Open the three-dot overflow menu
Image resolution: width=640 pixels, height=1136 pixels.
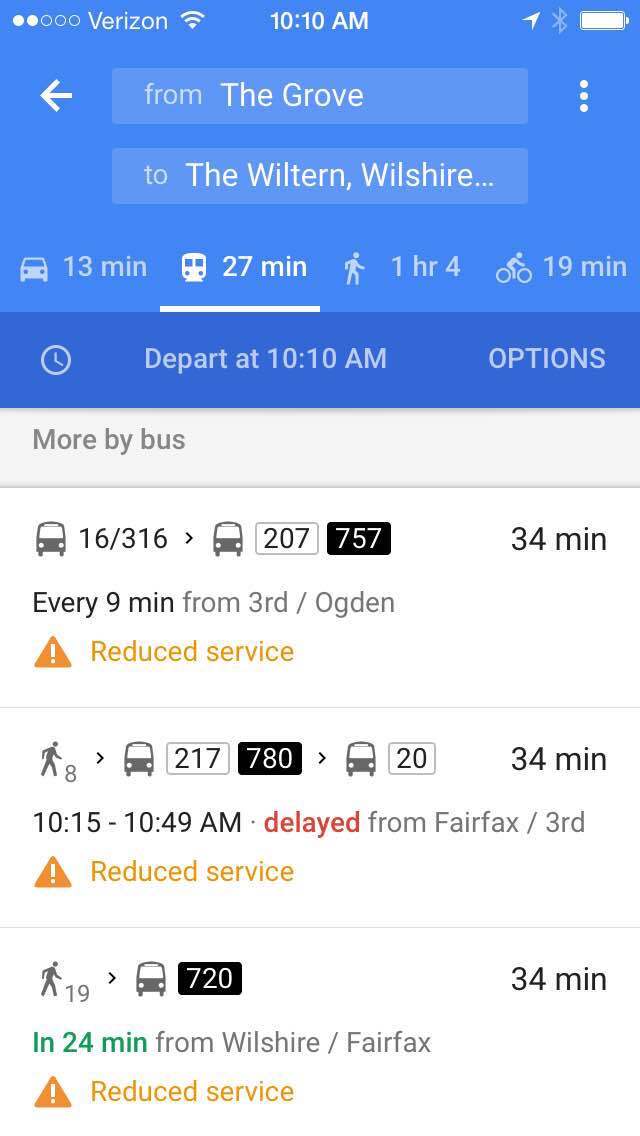[584, 96]
